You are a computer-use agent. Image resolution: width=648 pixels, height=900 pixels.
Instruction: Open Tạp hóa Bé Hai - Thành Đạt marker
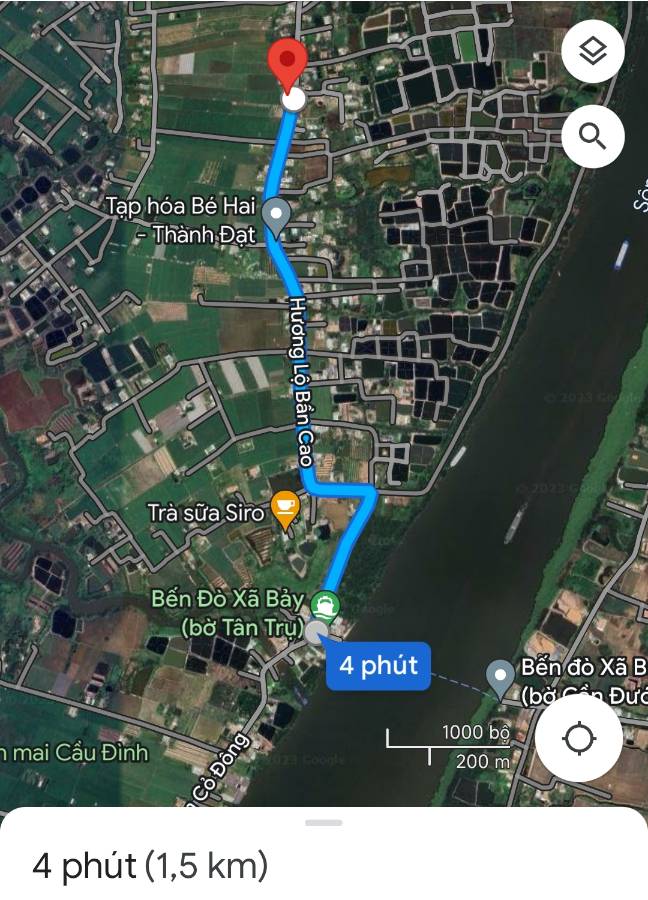pyautogui.click(x=275, y=214)
